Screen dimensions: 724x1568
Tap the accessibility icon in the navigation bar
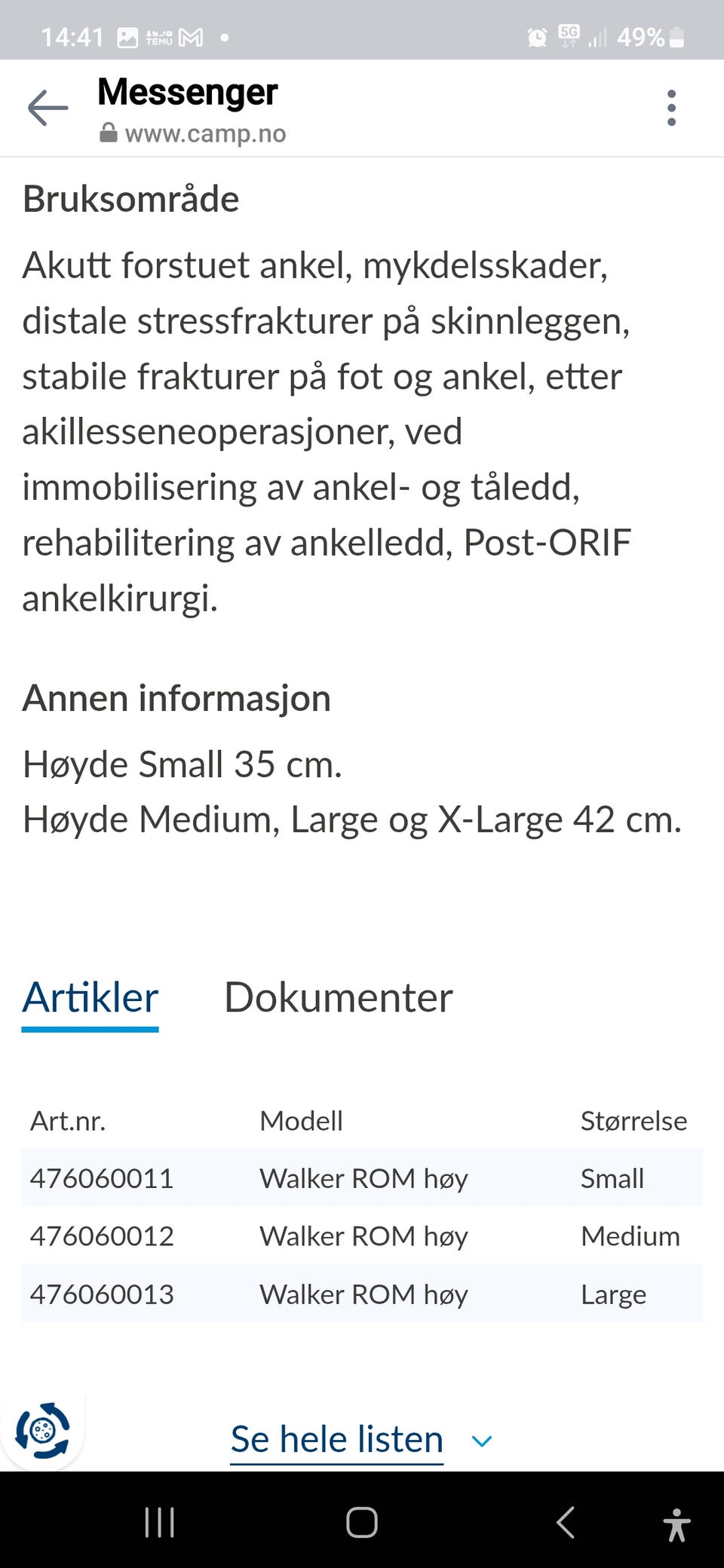click(677, 1522)
